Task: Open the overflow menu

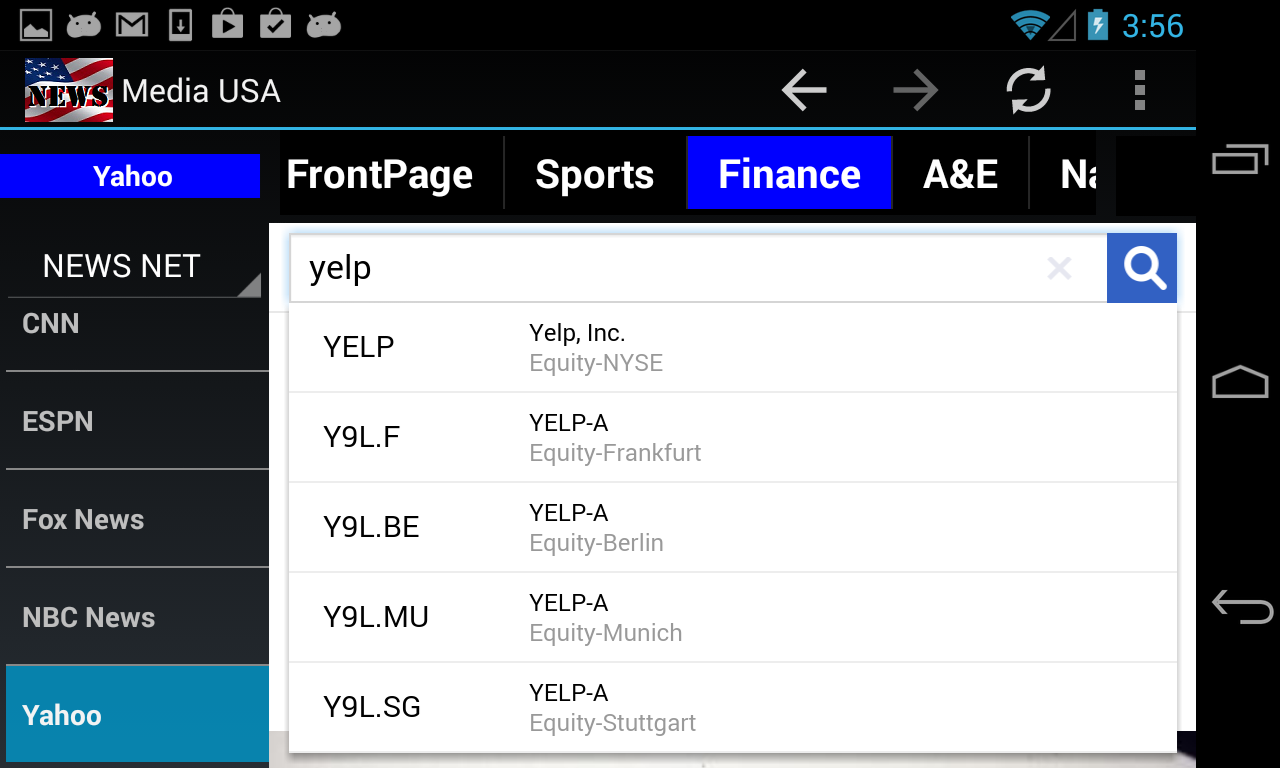Action: coord(1139,91)
